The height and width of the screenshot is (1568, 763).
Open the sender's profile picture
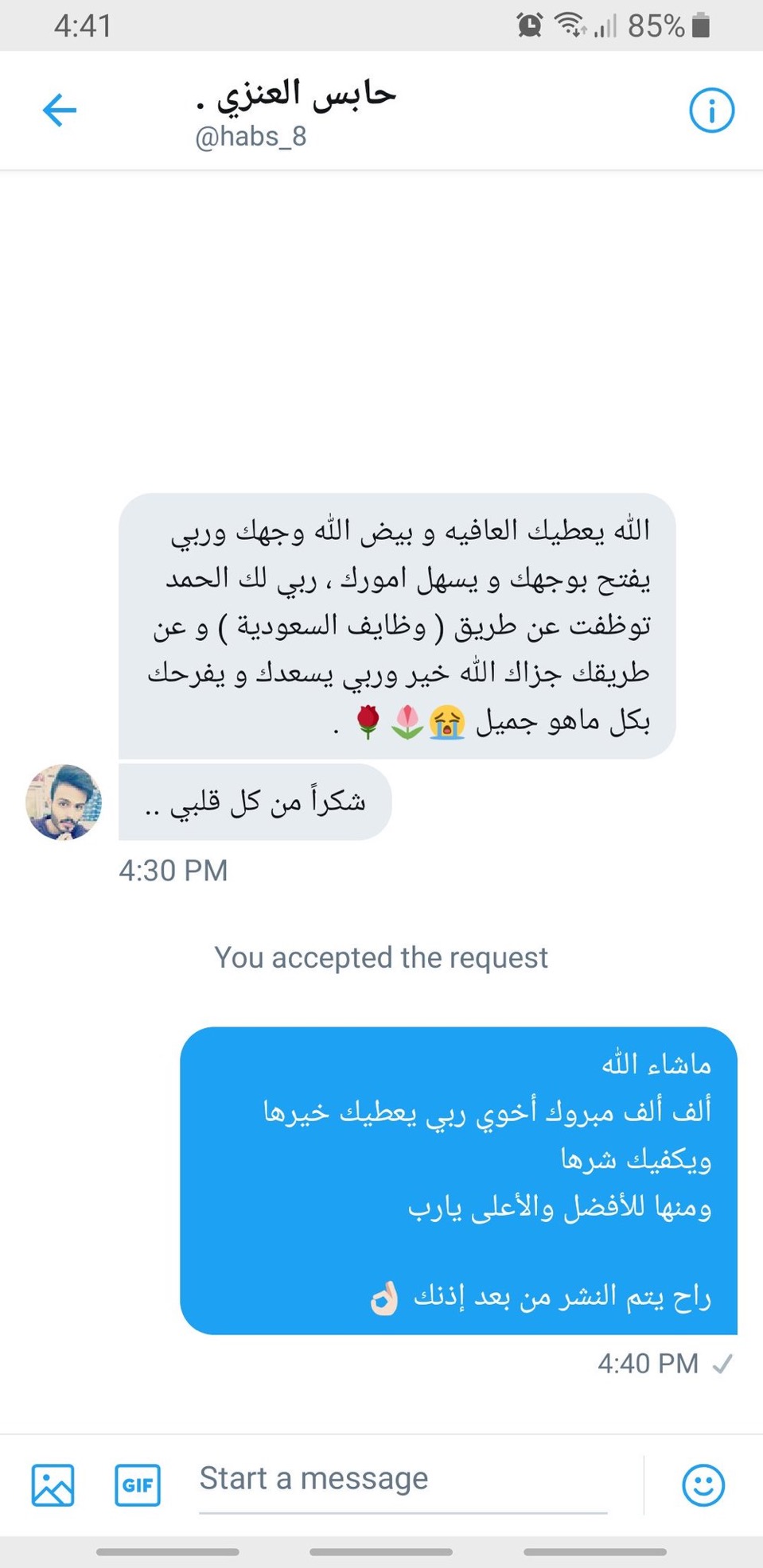(x=64, y=801)
